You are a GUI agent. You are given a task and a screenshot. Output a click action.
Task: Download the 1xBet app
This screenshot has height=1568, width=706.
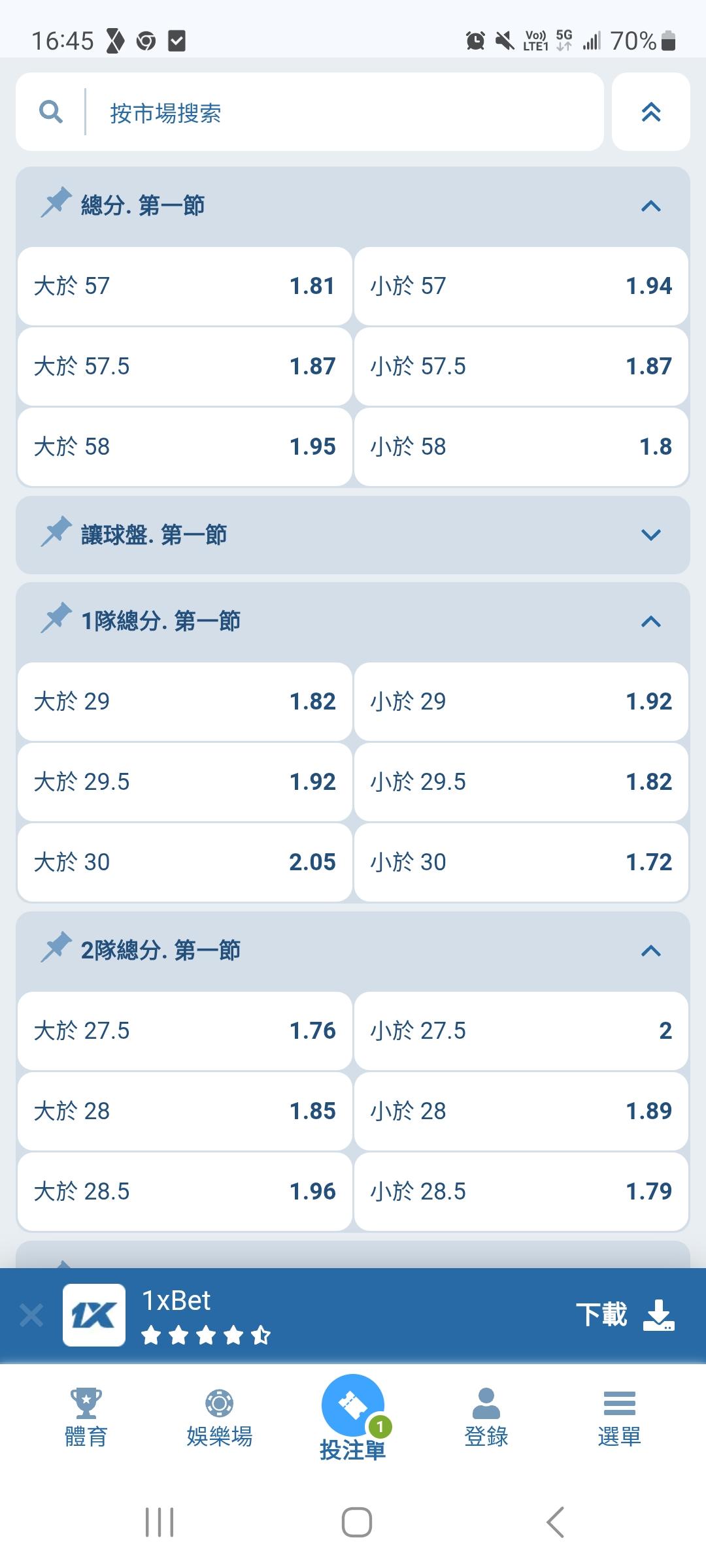pos(625,1315)
